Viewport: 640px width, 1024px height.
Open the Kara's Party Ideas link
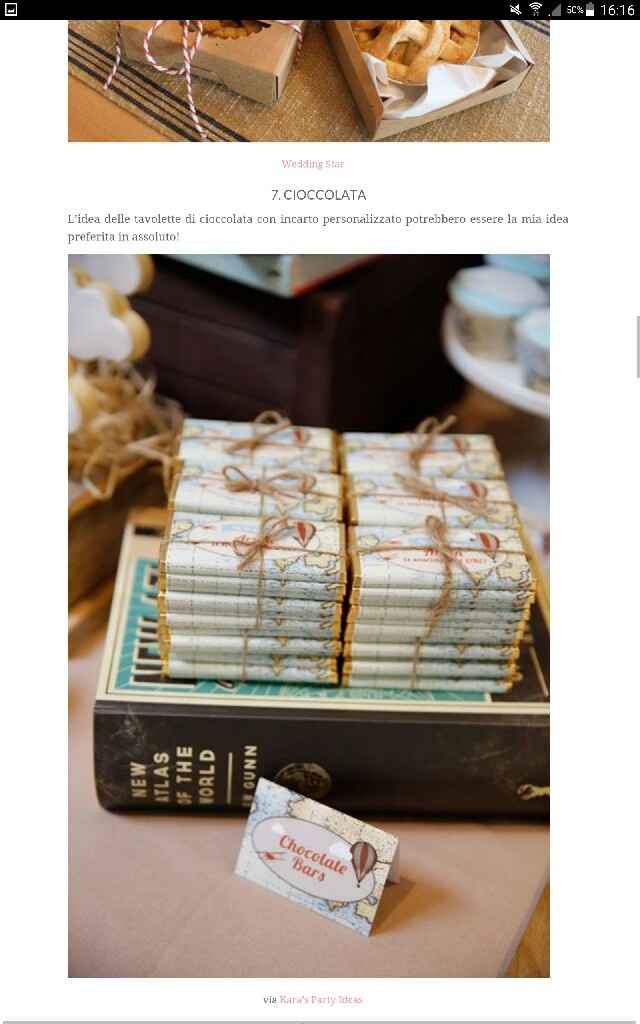[x=321, y=999]
